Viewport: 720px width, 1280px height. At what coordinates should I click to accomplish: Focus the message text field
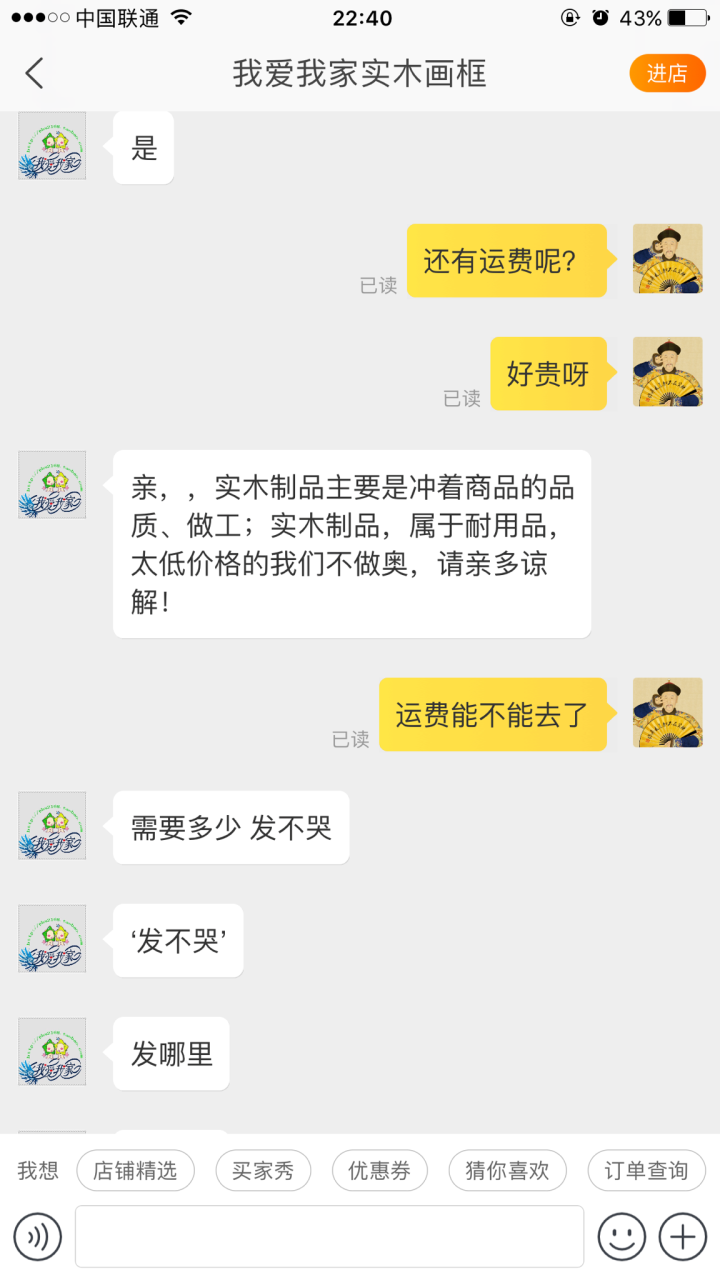click(x=329, y=1237)
